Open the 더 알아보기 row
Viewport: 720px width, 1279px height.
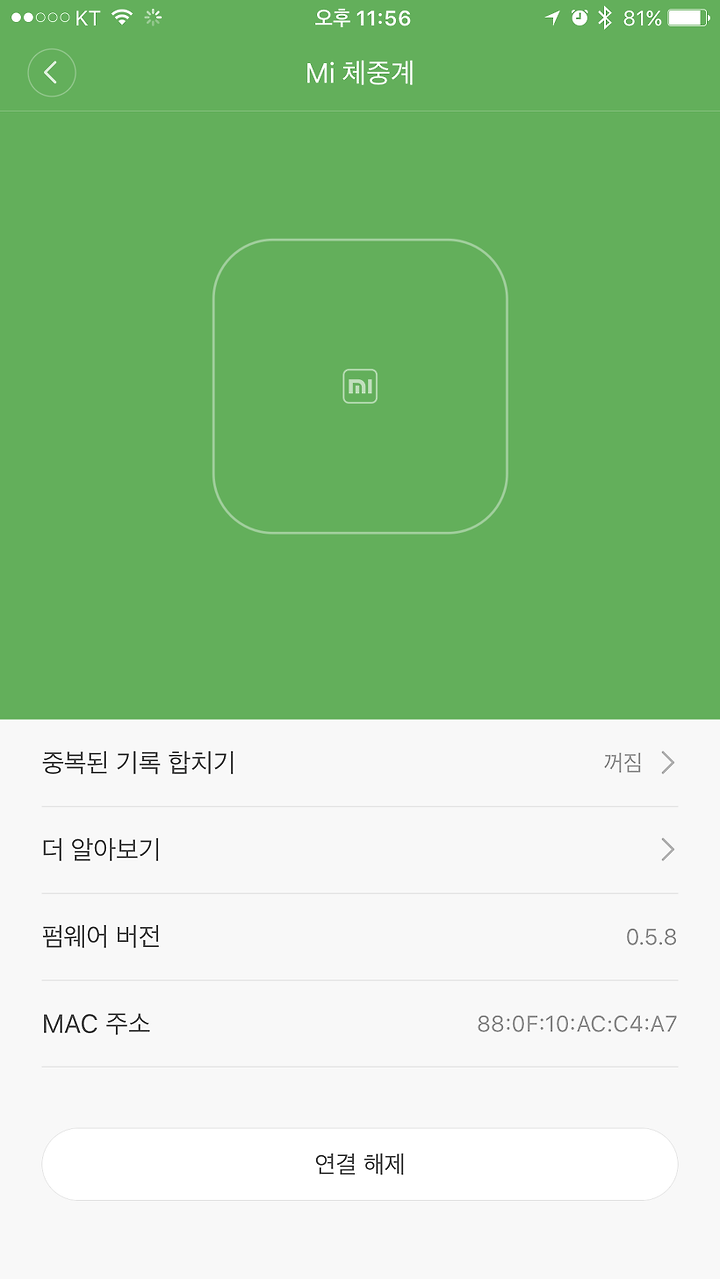coord(360,850)
